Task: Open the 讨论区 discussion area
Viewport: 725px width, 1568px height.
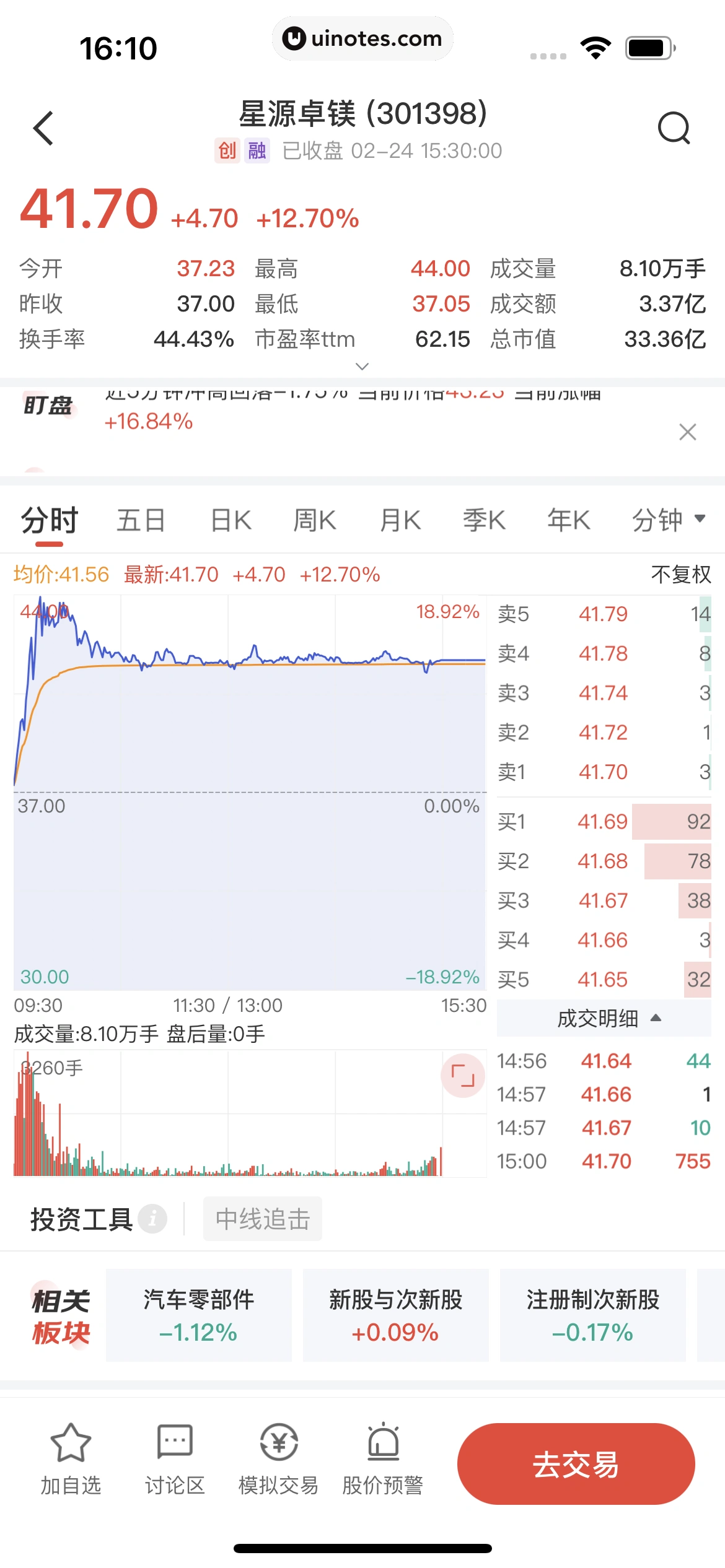Action: pyautogui.click(x=175, y=1458)
